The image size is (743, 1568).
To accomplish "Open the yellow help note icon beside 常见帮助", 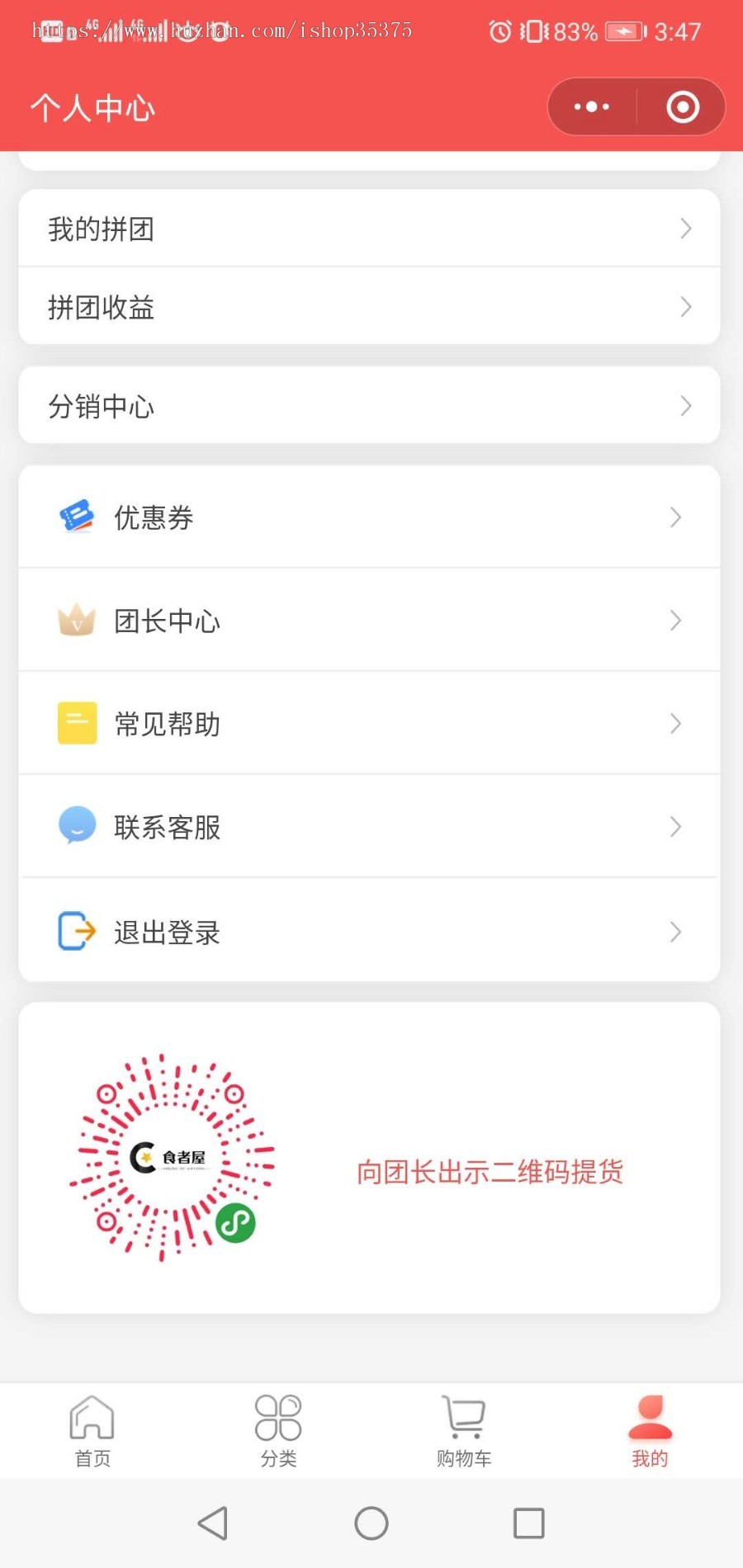I will point(77,723).
